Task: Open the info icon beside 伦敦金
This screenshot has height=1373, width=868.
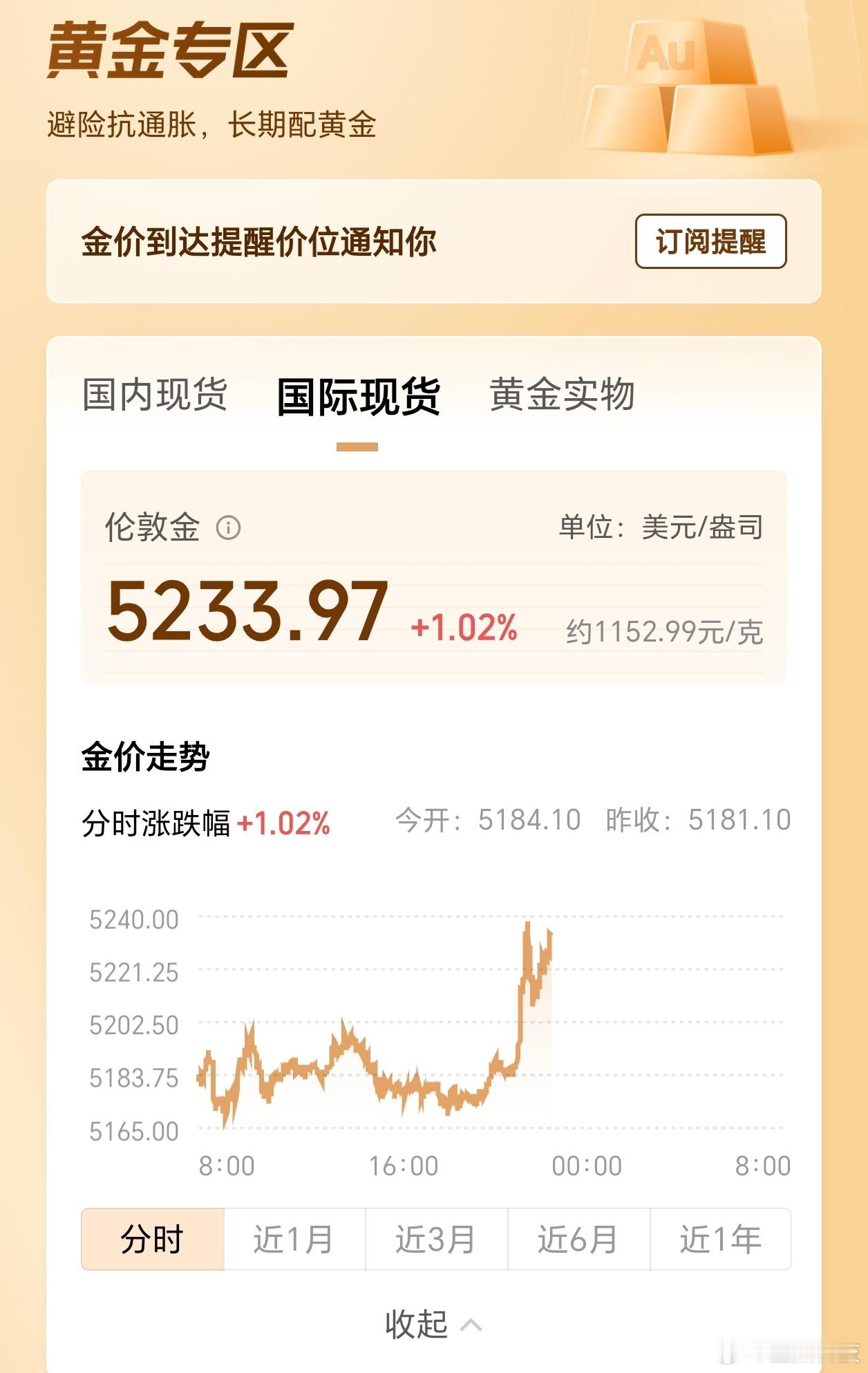Action: click(229, 528)
